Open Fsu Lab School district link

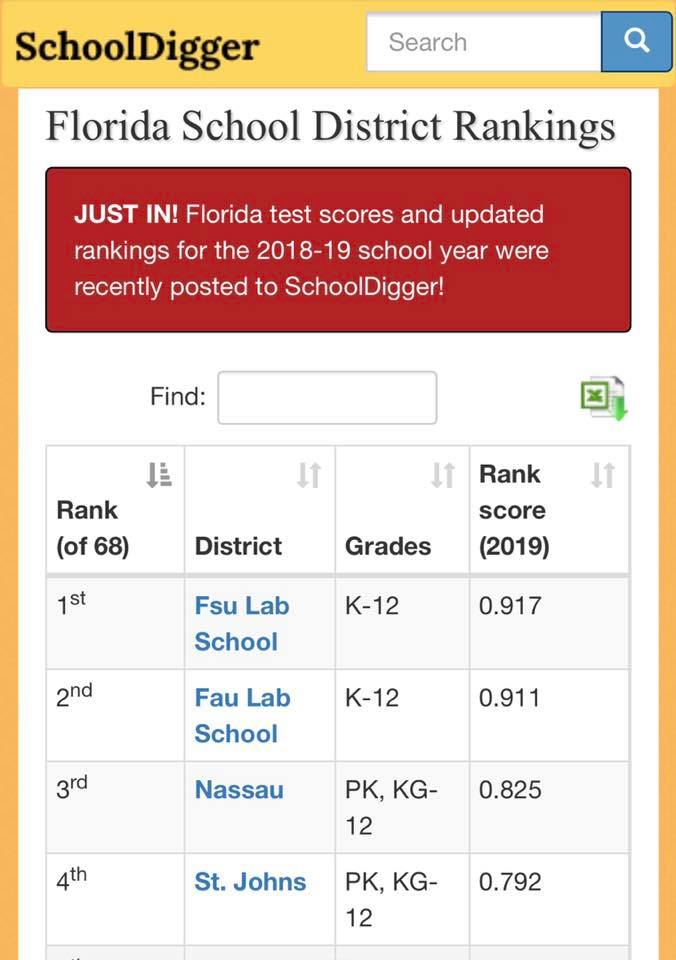tap(242, 624)
